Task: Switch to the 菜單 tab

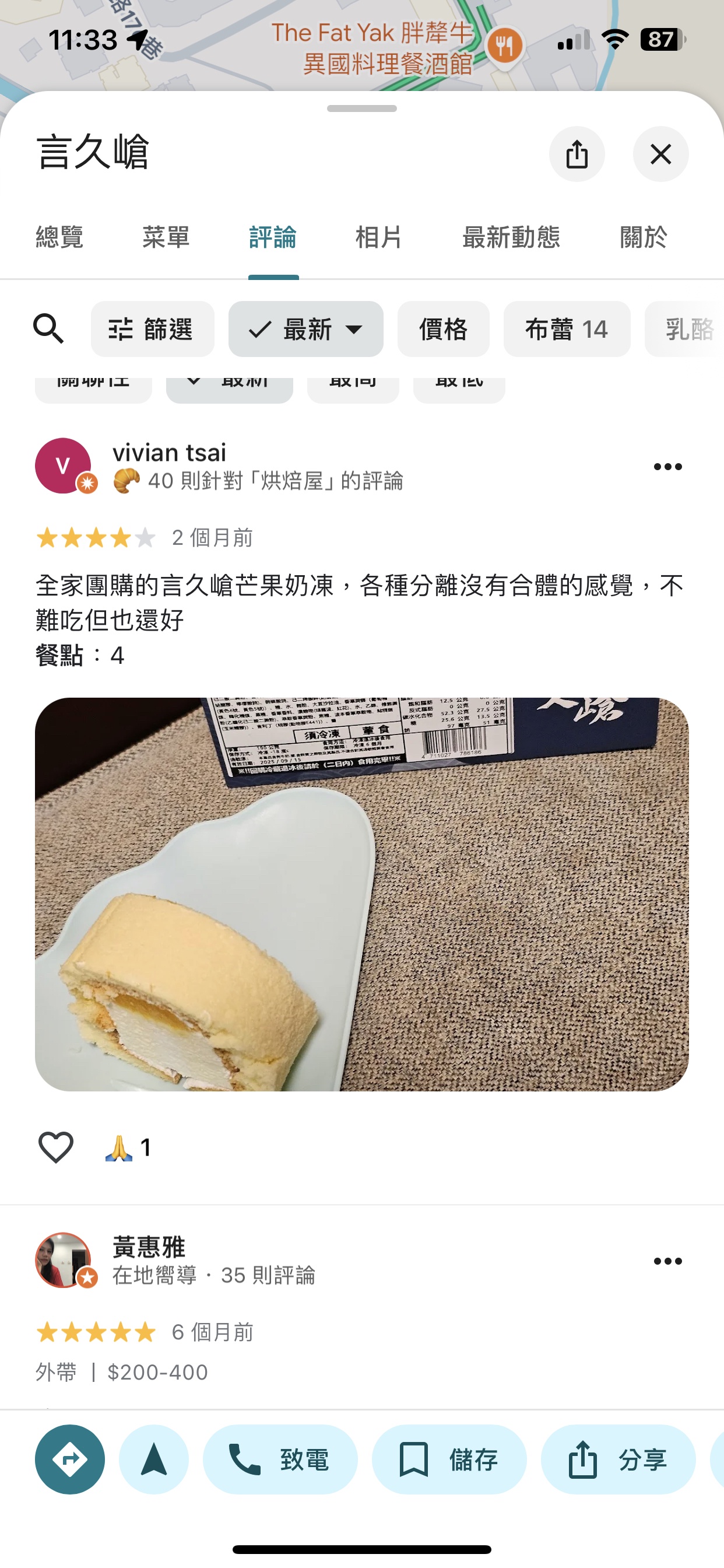Action: tap(166, 237)
